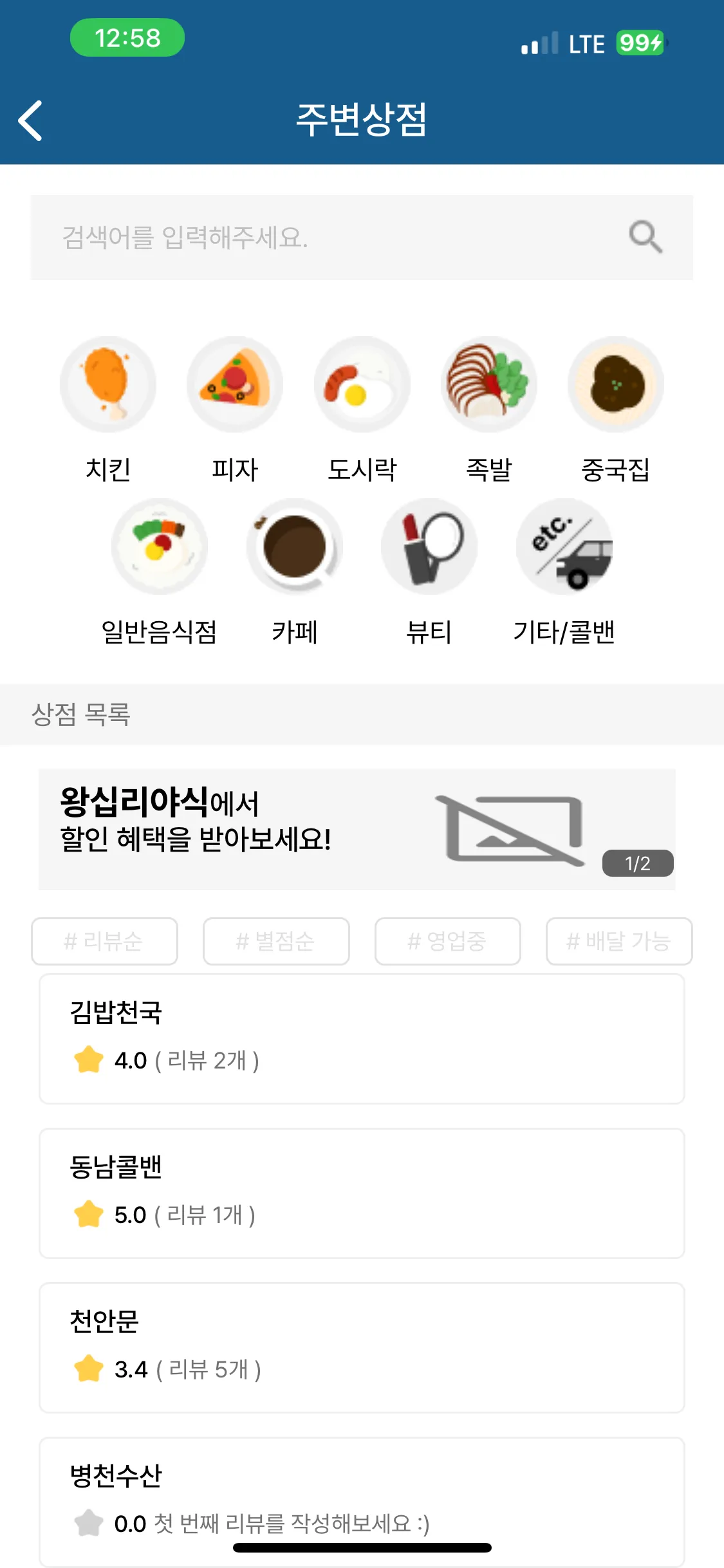The height and width of the screenshot is (1568, 724).
Task: Select the 일반음식점 category
Action: 160,547
